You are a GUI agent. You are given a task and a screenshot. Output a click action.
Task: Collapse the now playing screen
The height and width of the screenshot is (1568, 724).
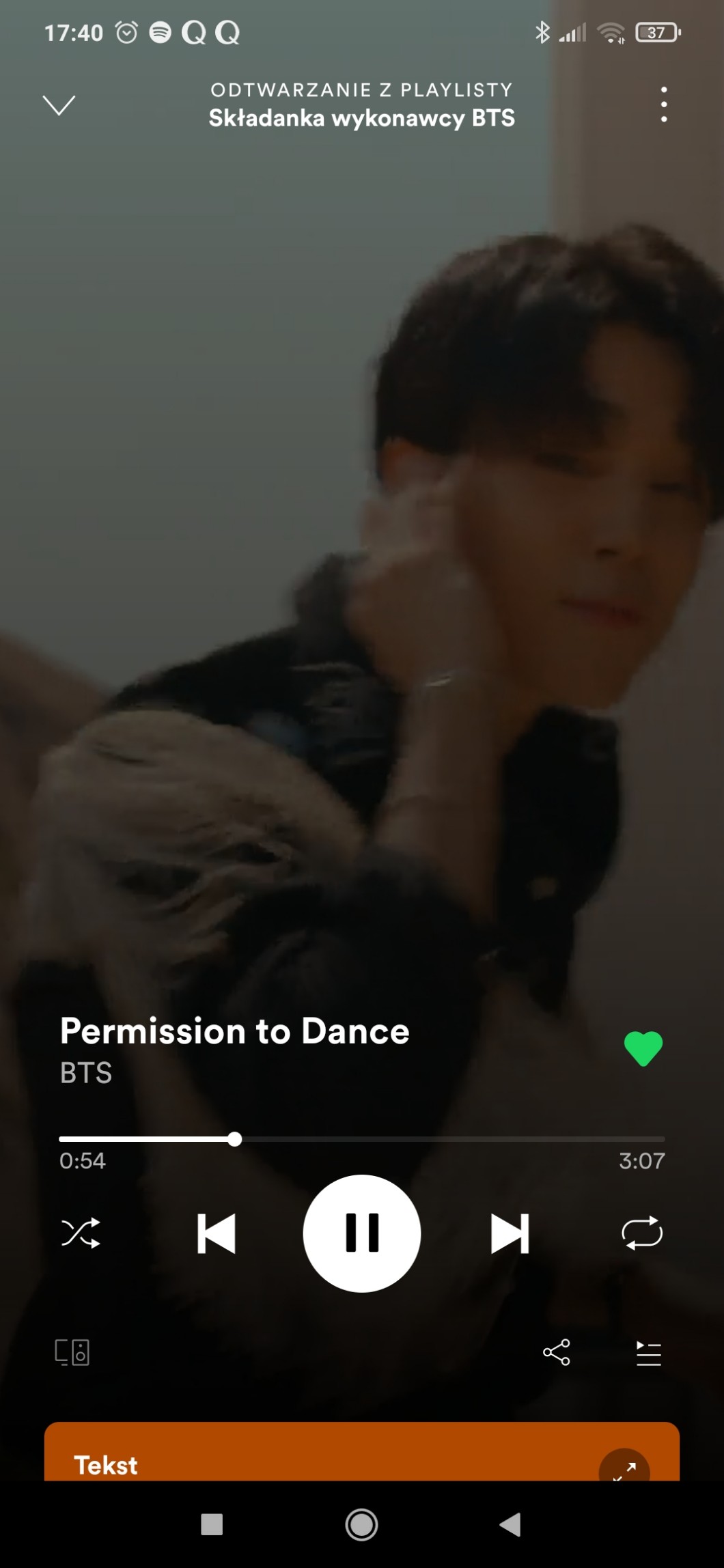coord(59,105)
